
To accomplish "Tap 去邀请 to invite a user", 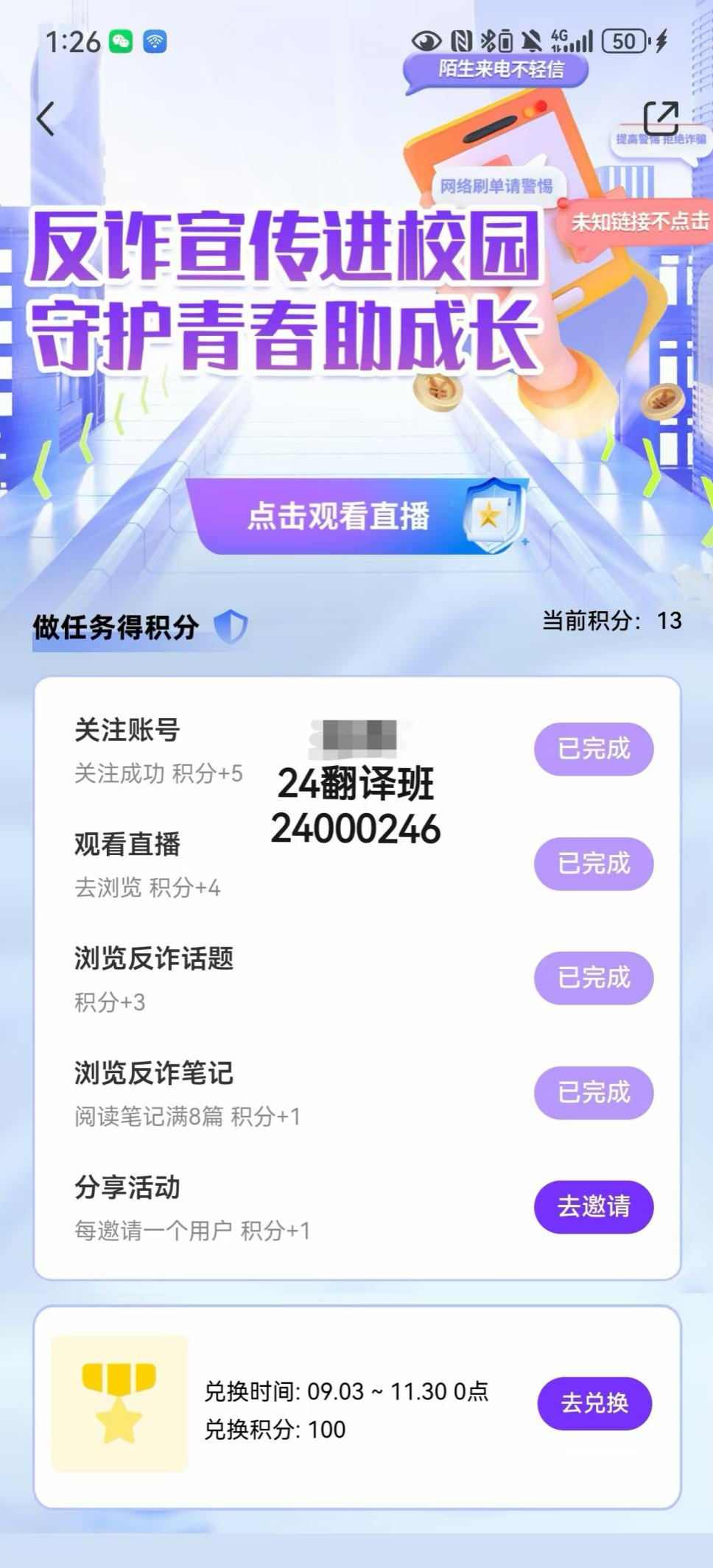I will (x=594, y=1206).
